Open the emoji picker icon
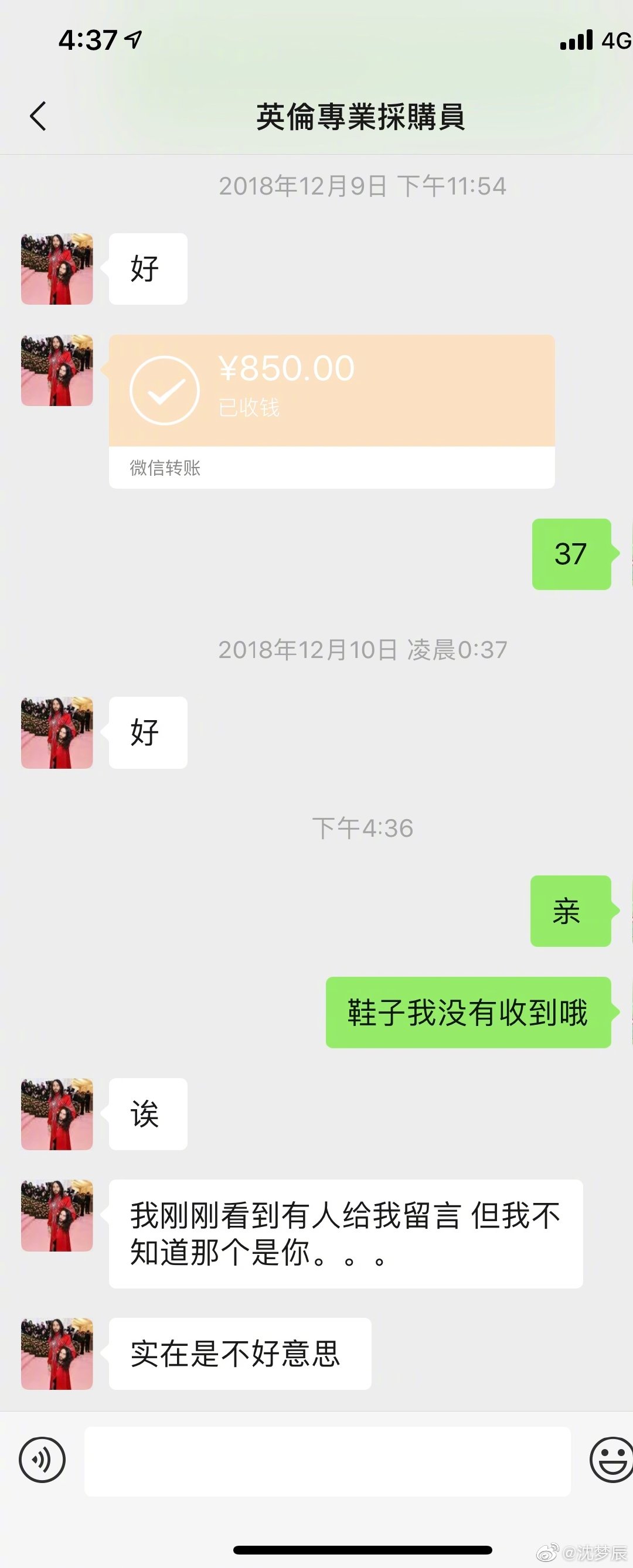633x1568 pixels. [614, 1461]
